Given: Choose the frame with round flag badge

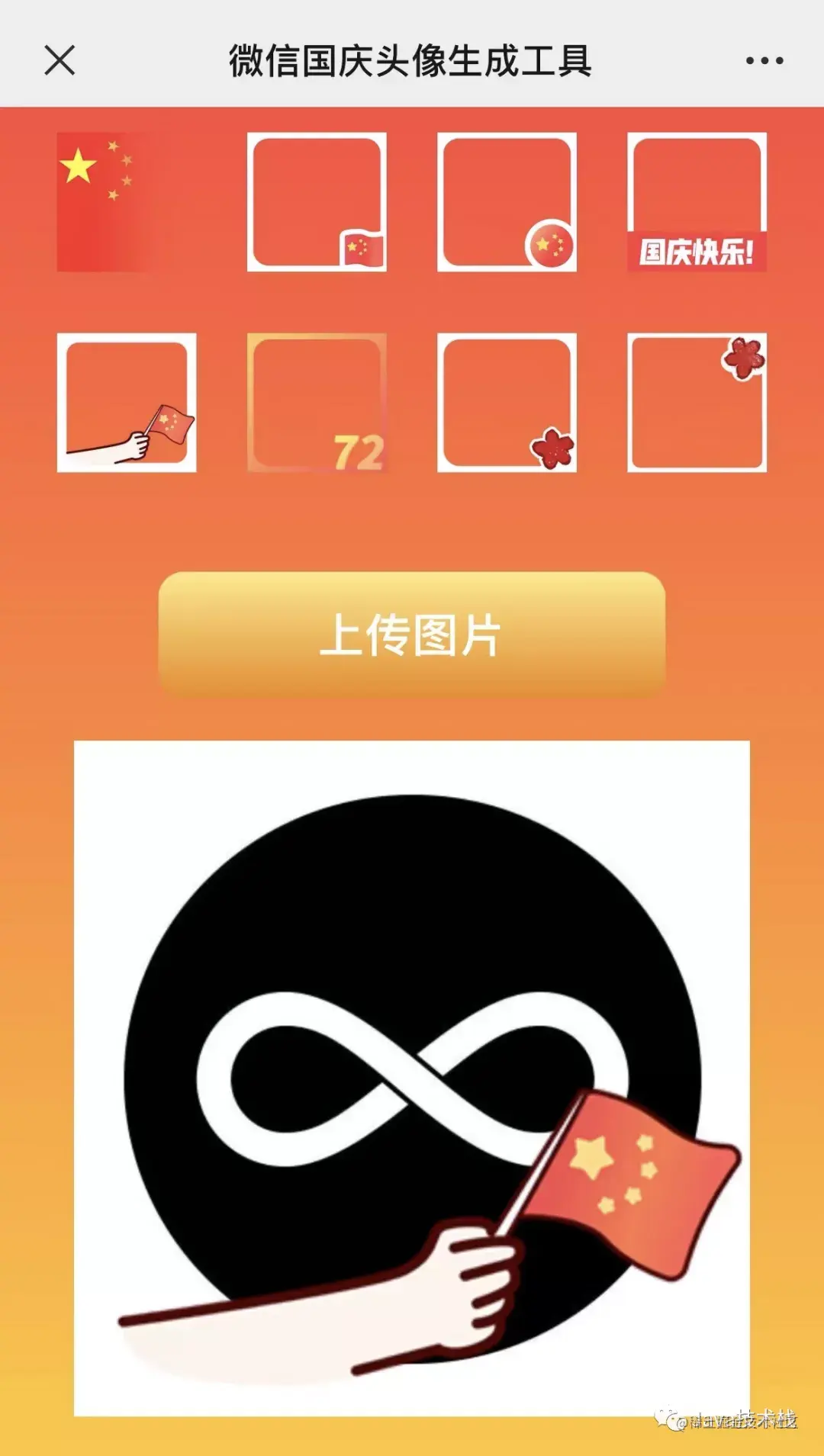Looking at the screenshot, I should 507,202.
